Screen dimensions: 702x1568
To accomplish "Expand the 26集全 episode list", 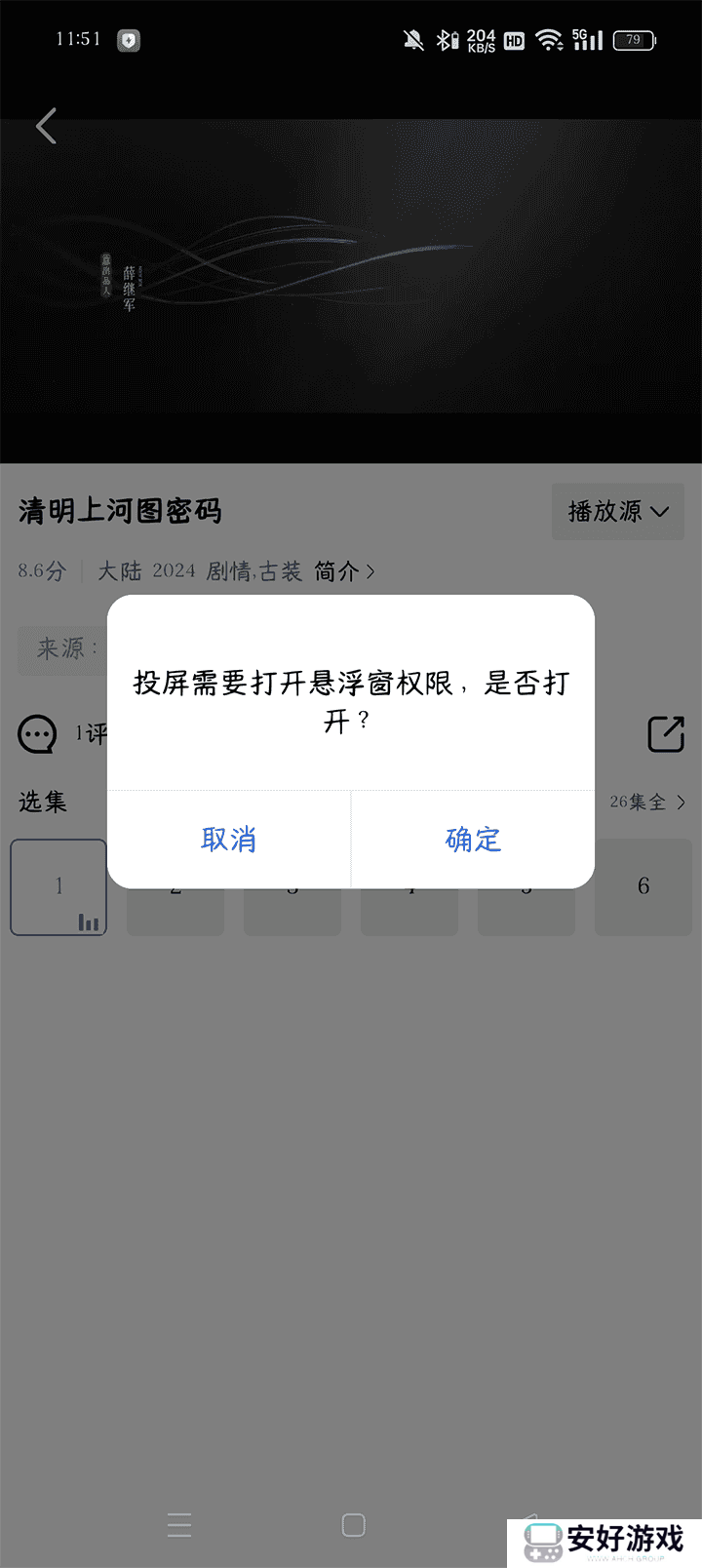I will pyautogui.click(x=648, y=802).
